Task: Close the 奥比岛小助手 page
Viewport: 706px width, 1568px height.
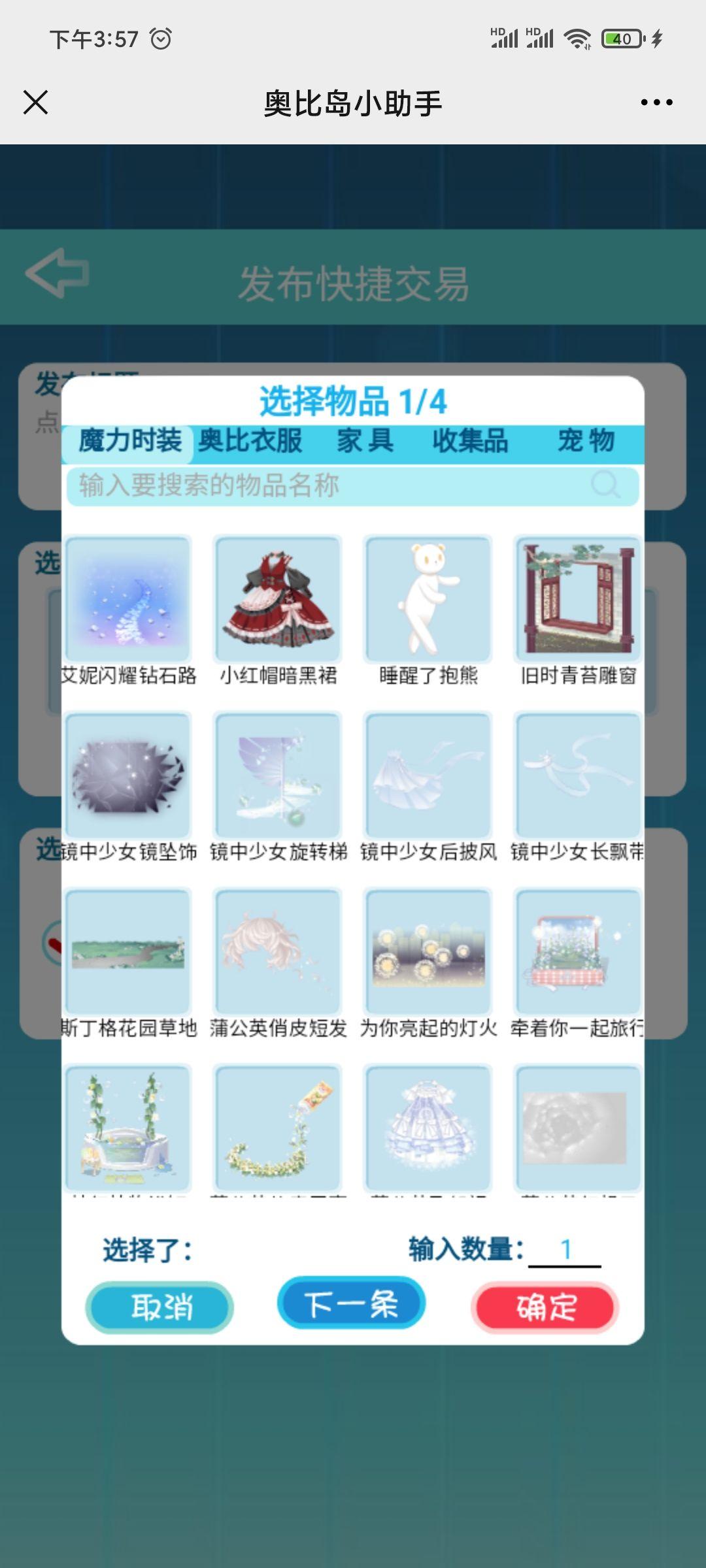Action: [35, 103]
